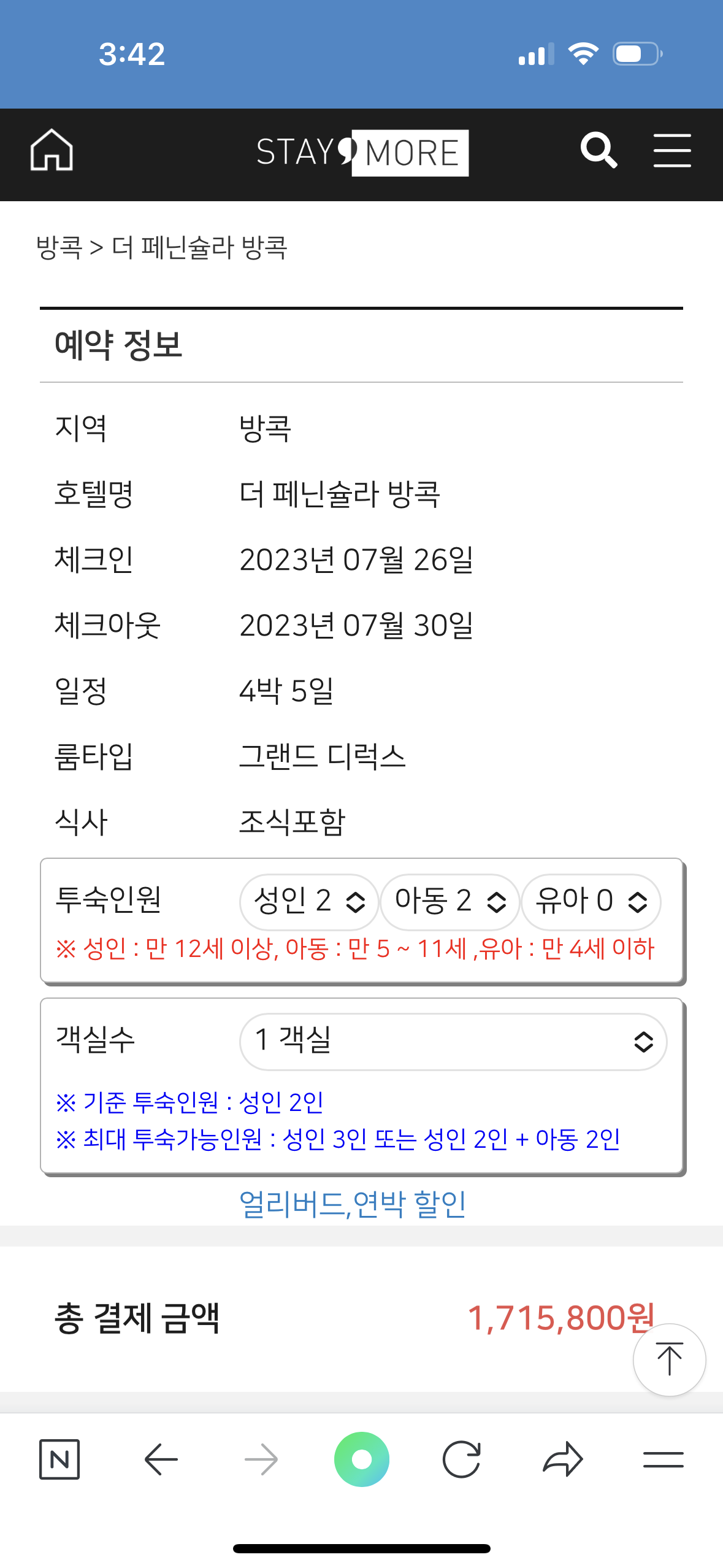723x1568 pixels.
Task: Open the 얼리버드,연박 할인 link
Action: coord(353,1204)
